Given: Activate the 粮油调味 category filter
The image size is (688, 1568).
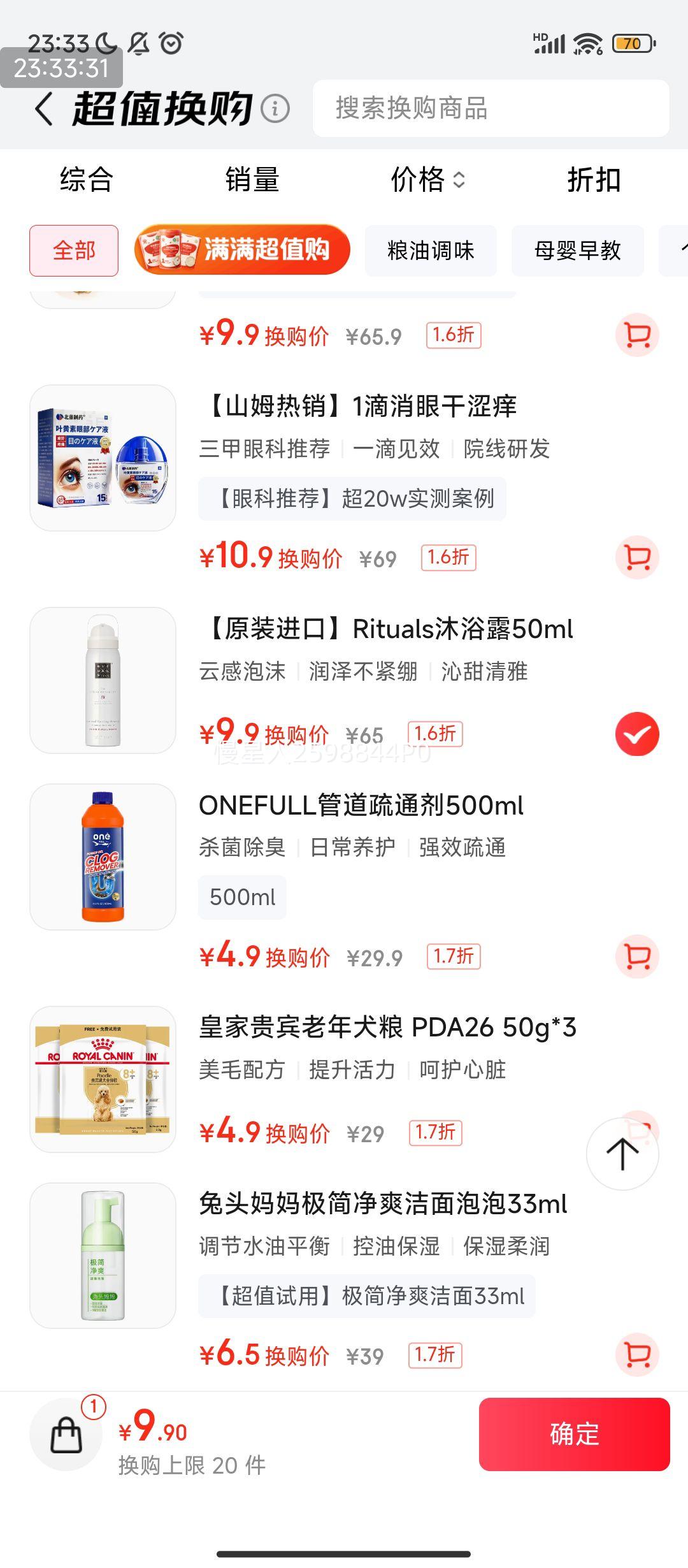Looking at the screenshot, I should click(x=431, y=251).
